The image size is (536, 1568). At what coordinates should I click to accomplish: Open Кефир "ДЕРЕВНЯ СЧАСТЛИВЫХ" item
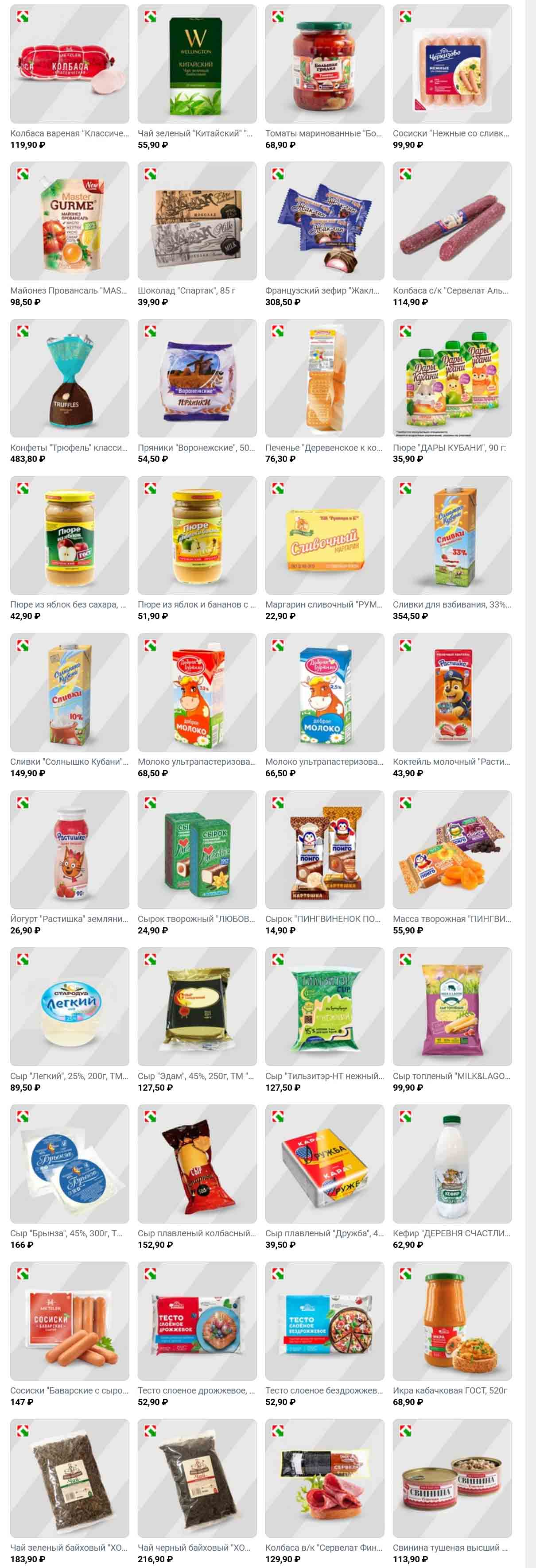point(452,1164)
